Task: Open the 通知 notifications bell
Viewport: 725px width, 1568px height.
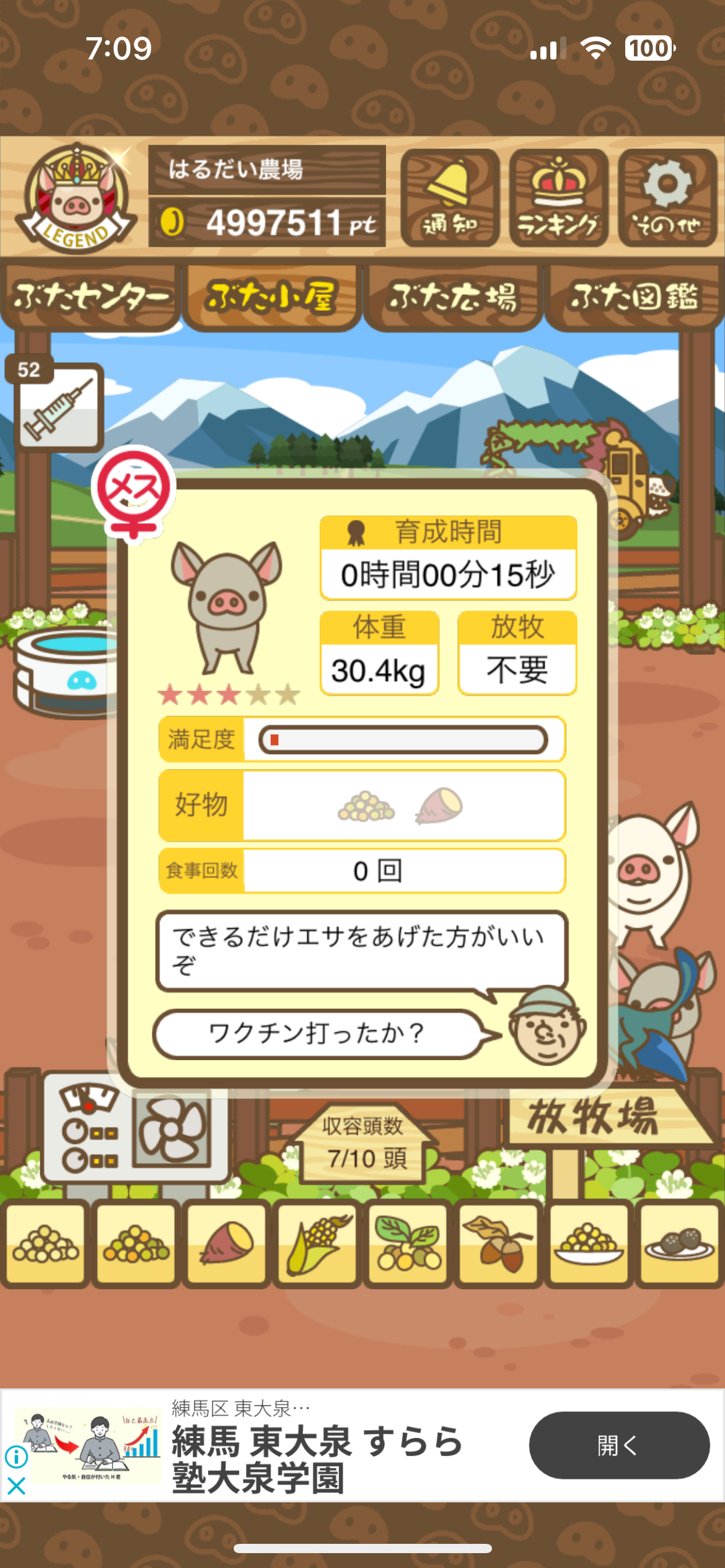Action: pos(450,198)
